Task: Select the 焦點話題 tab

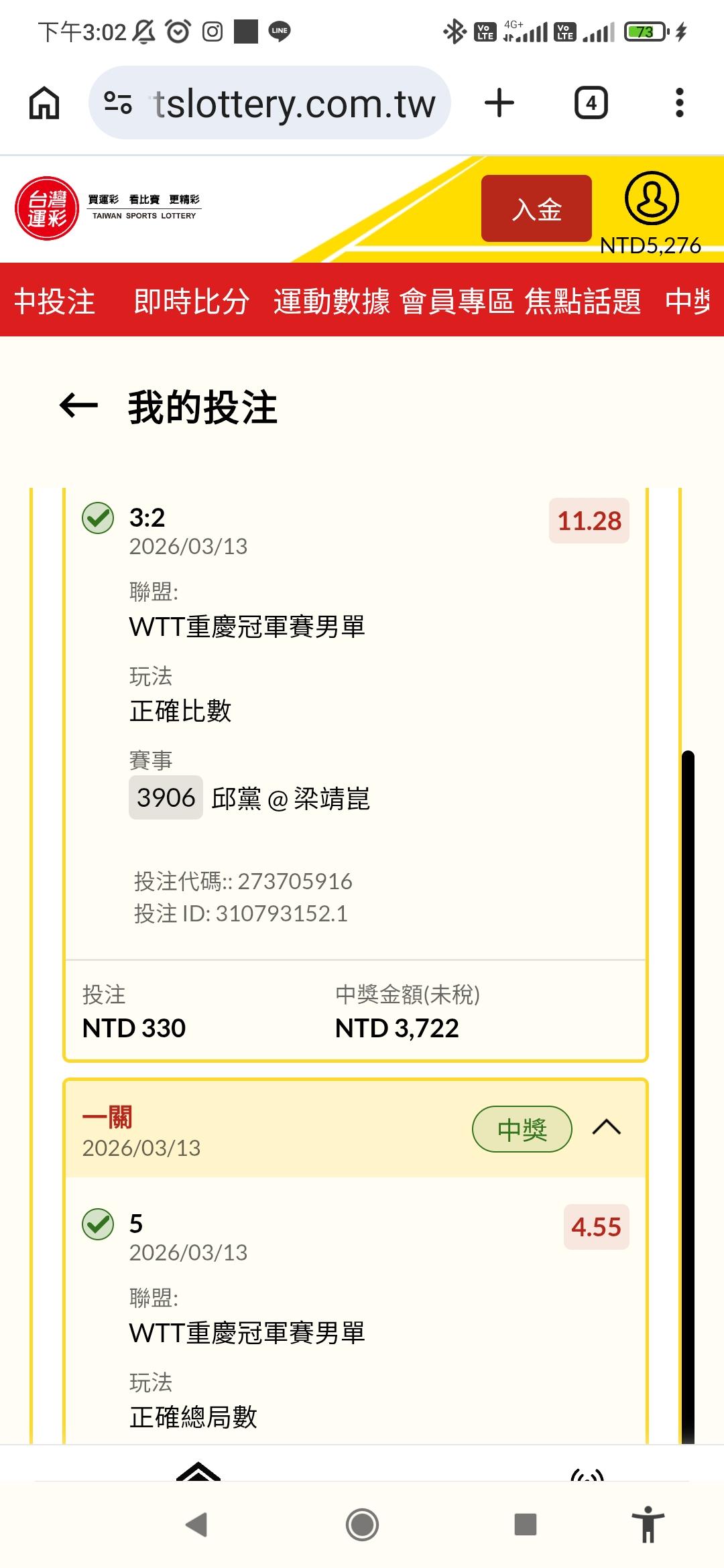Action: (x=583, y=301)
